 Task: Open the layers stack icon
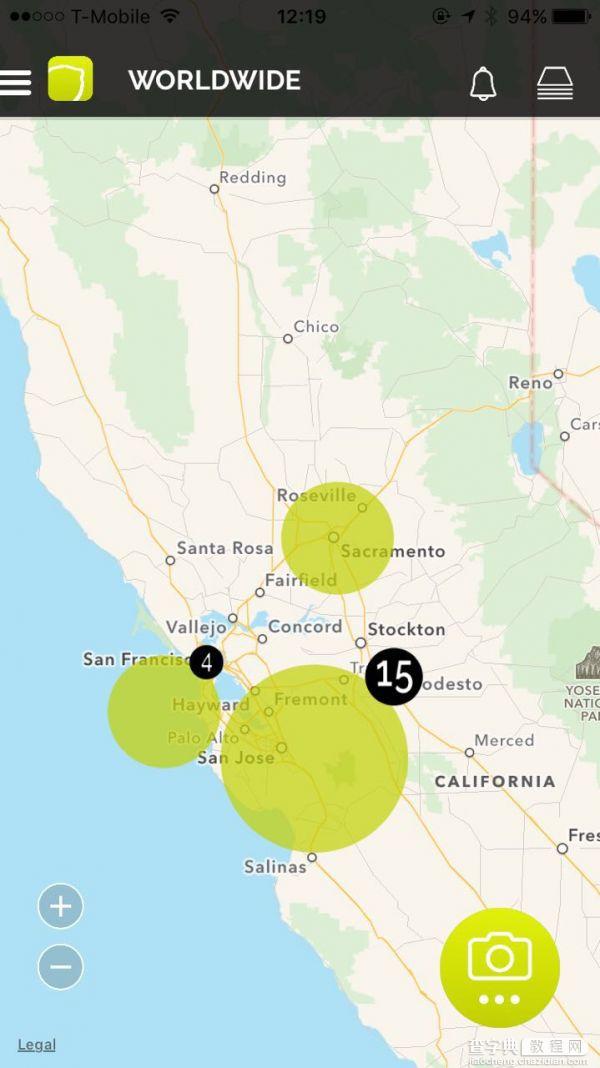tap(555, 83)
